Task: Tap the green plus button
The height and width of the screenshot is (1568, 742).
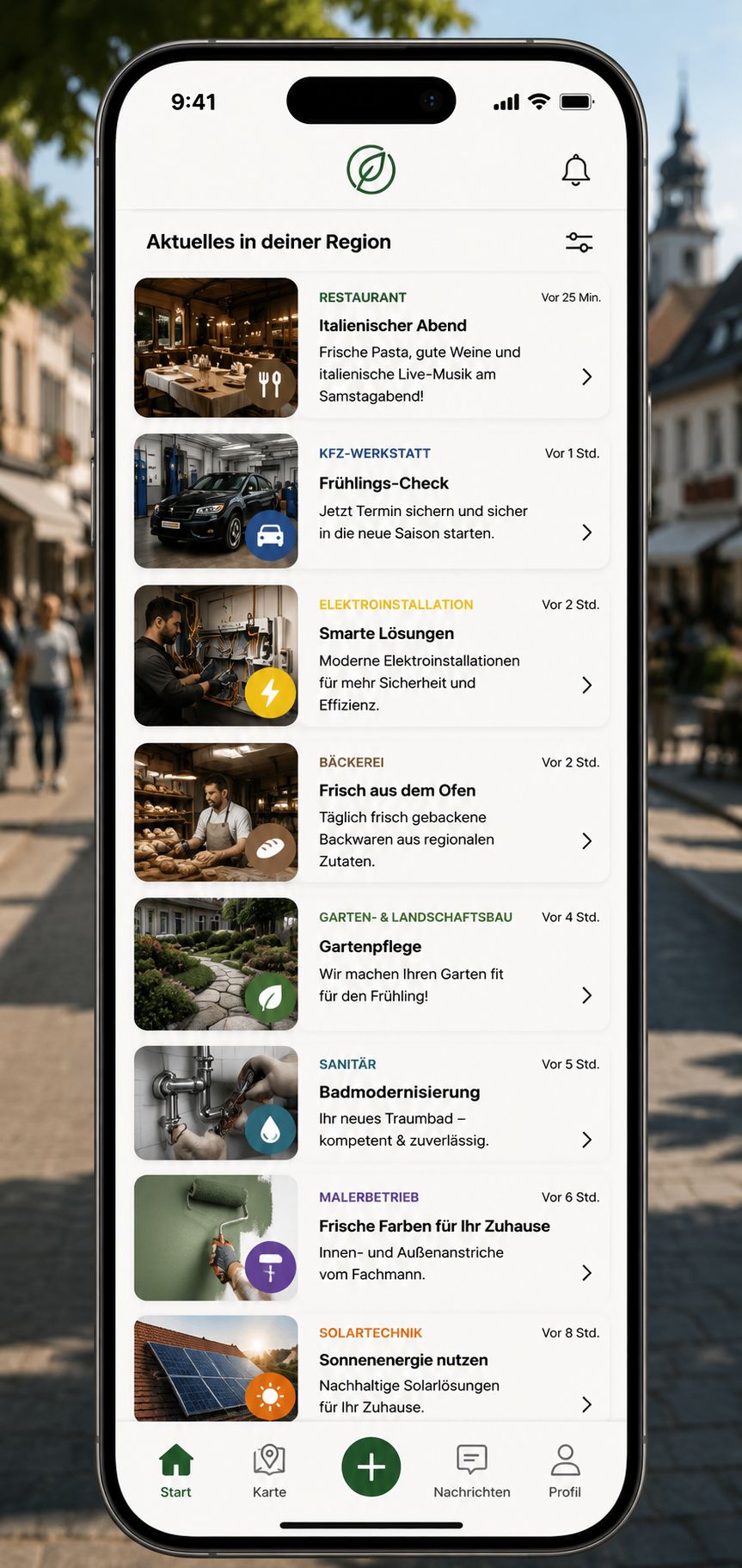Action: coord(371,1467)
